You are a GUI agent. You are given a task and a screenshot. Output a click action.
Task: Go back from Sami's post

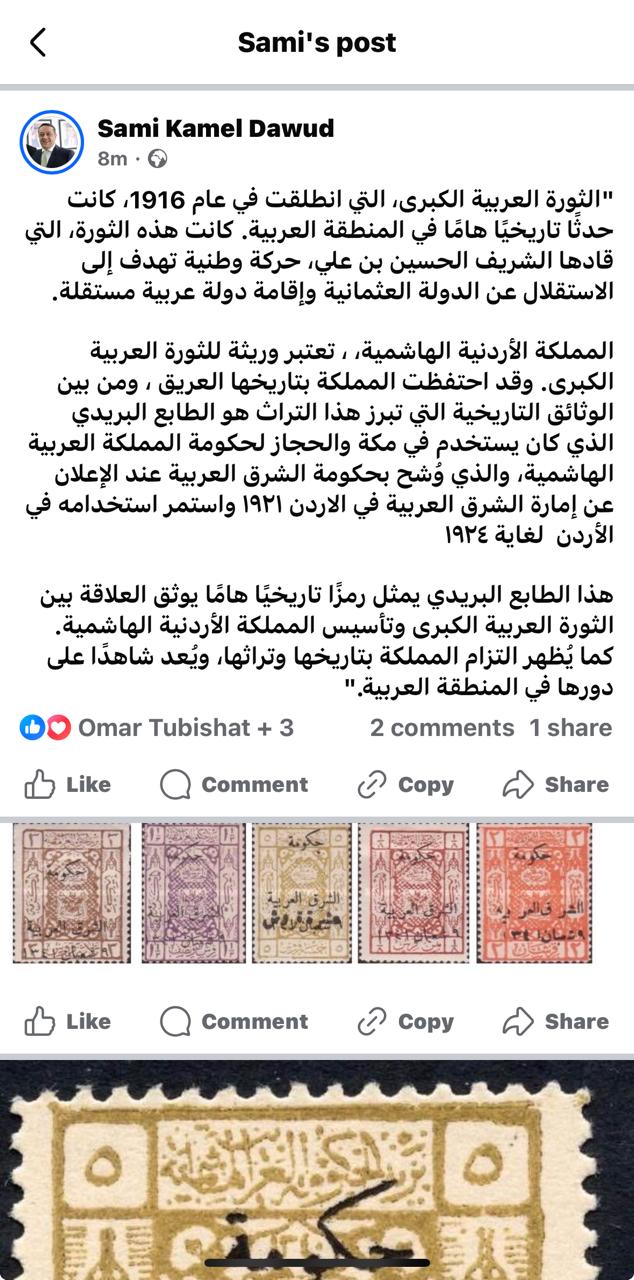[38, 42]
